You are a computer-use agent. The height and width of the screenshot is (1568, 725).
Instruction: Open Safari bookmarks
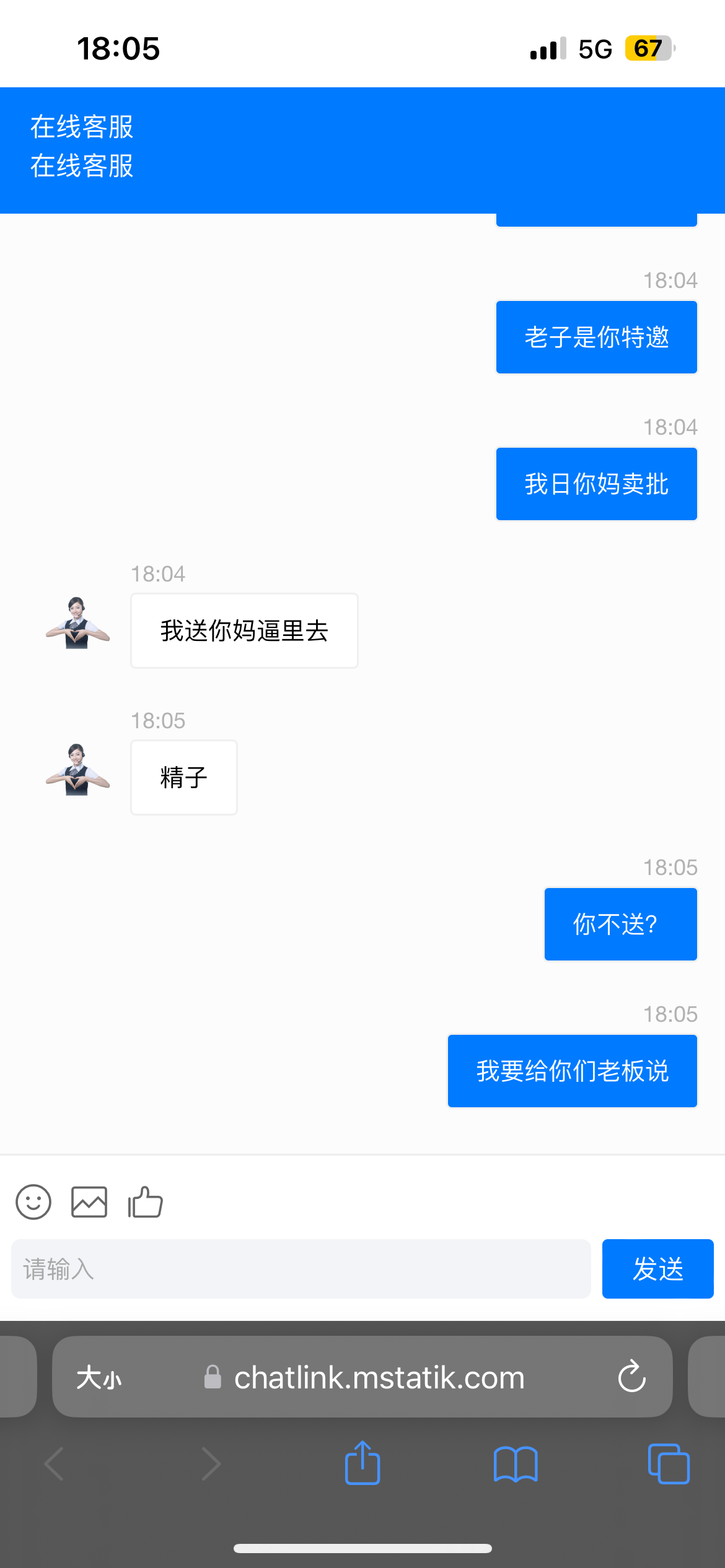(516, 1465)
